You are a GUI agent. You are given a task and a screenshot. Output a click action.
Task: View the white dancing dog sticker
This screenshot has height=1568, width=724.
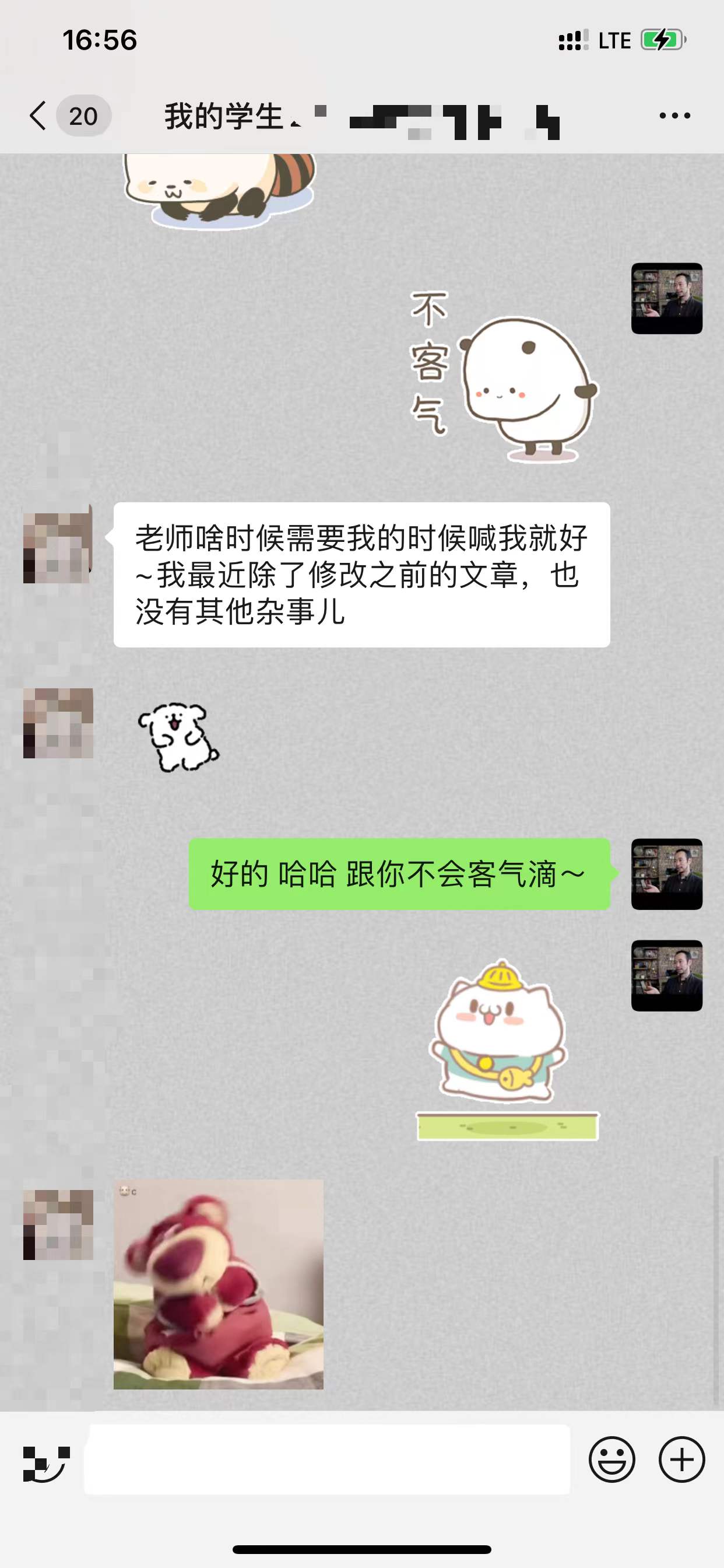[x=178, y=737]
